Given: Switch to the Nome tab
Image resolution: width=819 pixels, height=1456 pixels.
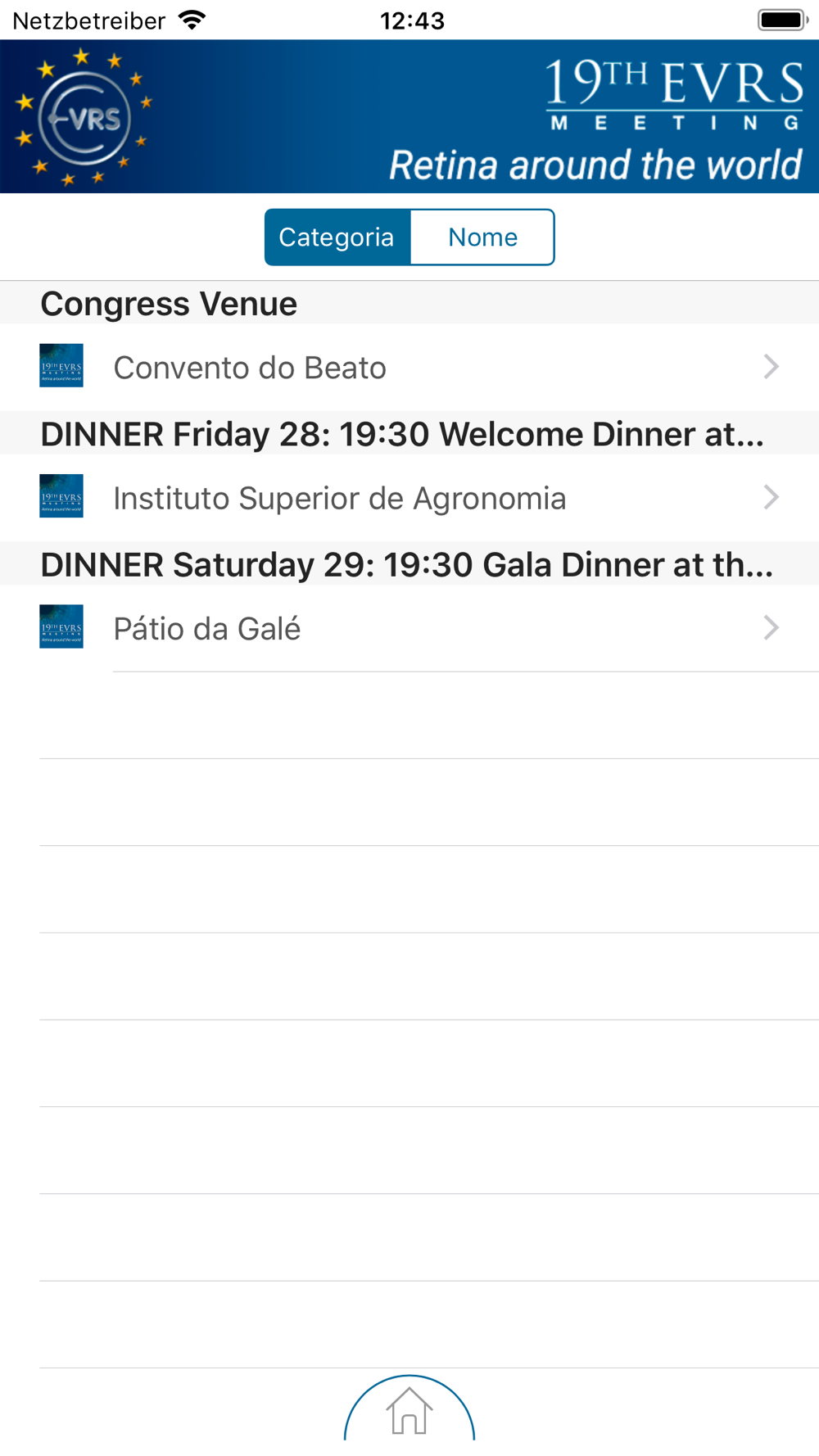Looking at the screenshot, I should [482, 237].
